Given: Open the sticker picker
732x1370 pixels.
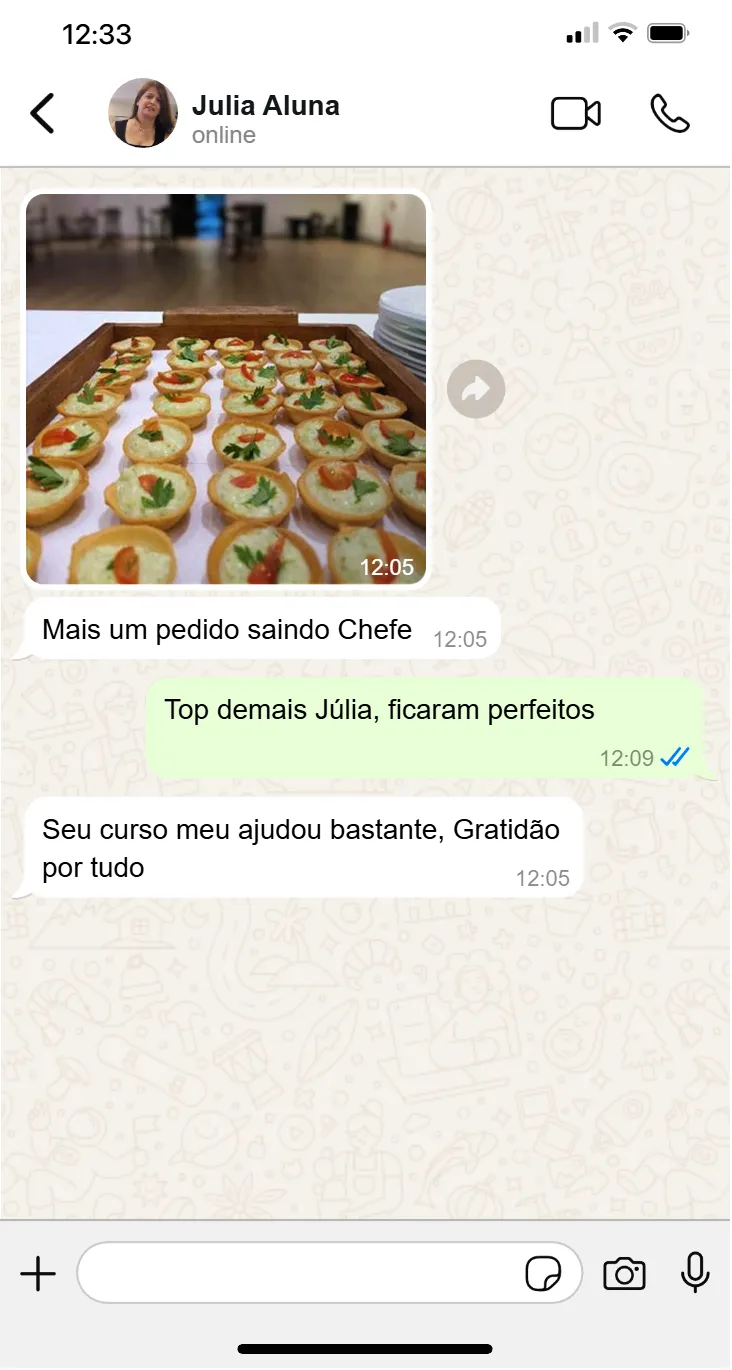Looking at the screenshot, I should click(x=544, y=1275).
